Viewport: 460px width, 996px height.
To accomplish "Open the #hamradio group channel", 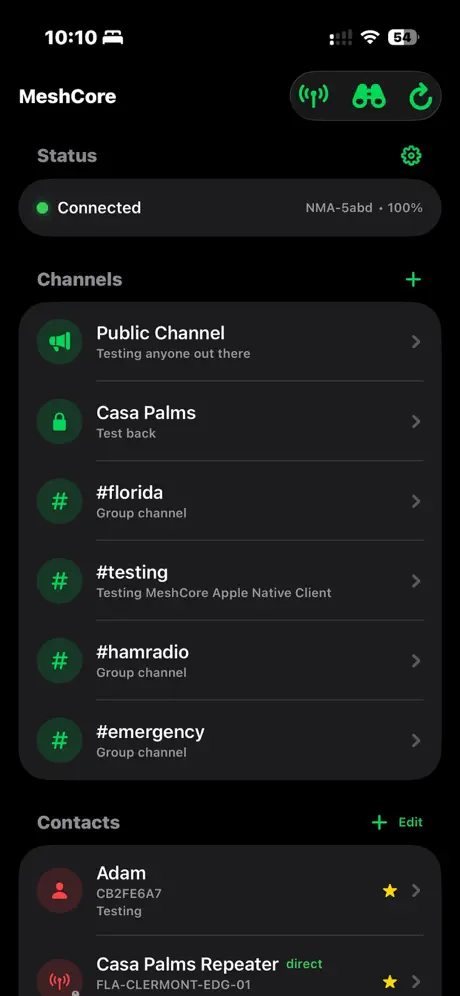I will [230, 661].
